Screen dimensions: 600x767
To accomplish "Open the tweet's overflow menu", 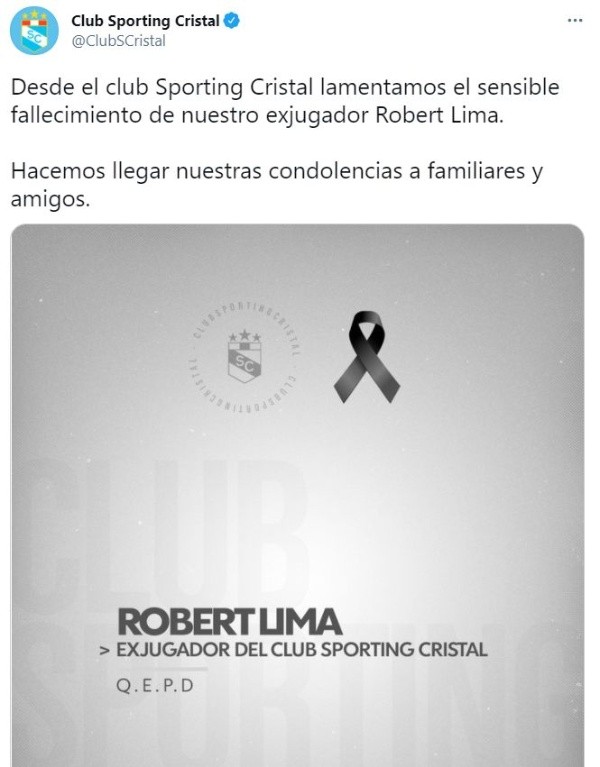I will (x=574, y=20).
